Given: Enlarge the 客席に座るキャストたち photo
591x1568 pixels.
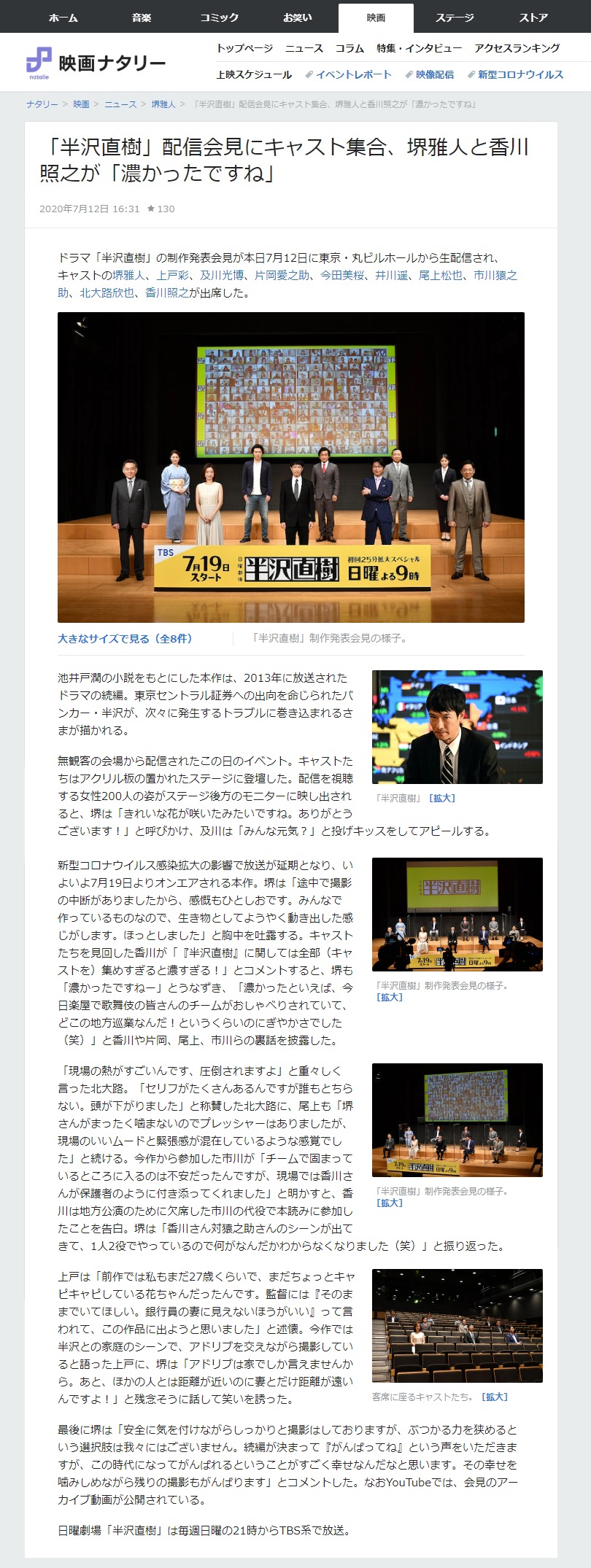Looking at the screenshot, I should 495,1397.
